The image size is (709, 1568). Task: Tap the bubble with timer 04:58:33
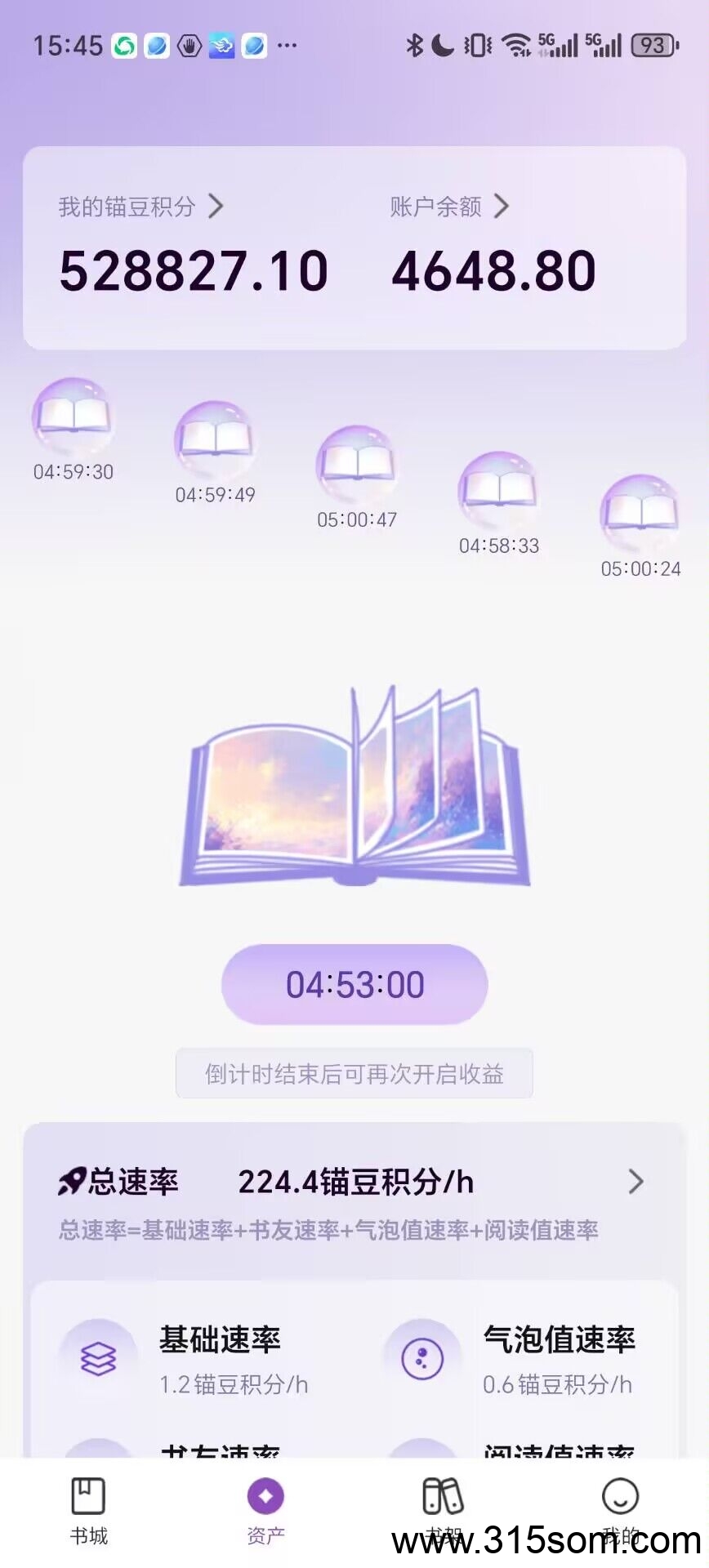tap(498, 490)
